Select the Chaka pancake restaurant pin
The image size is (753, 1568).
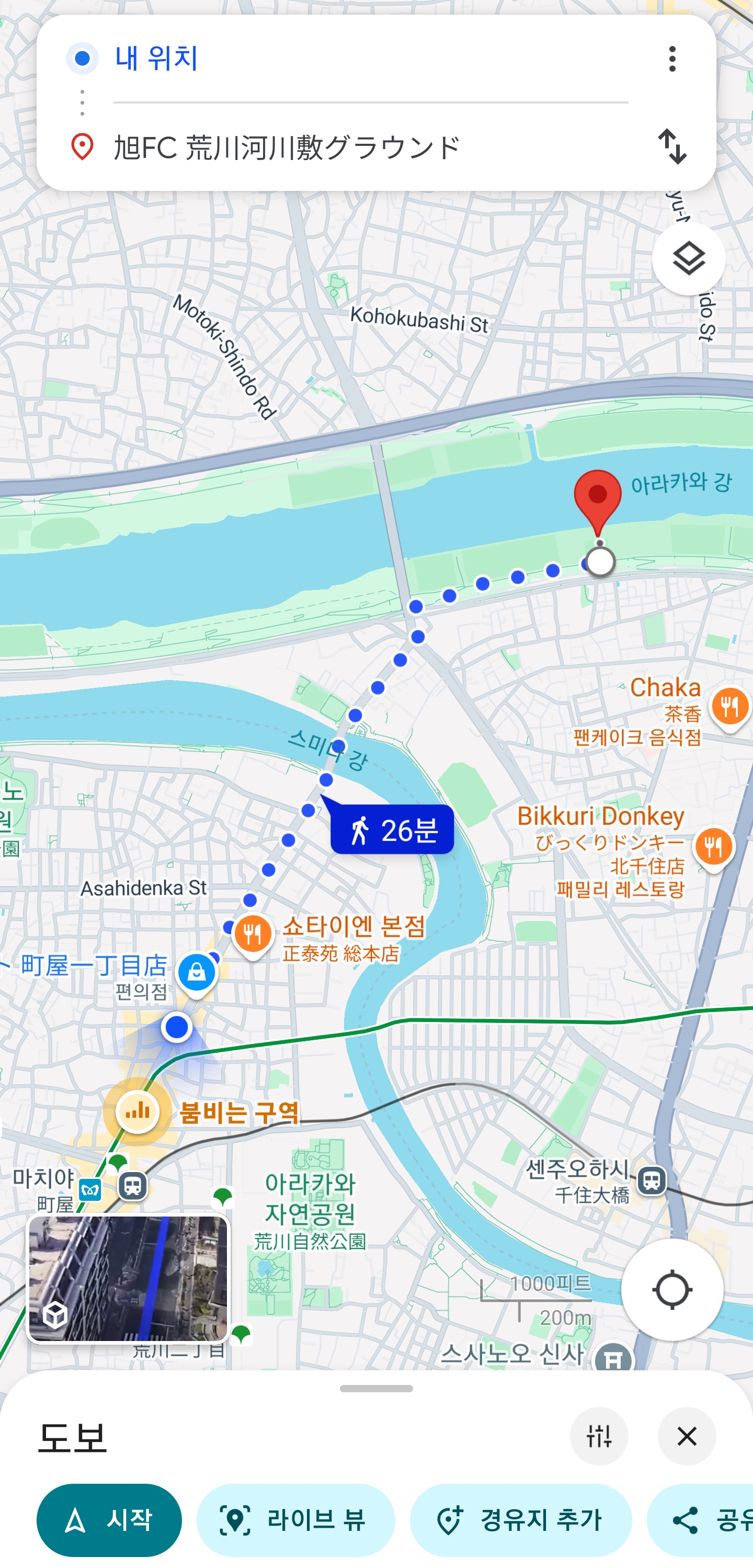click(729, 707)
